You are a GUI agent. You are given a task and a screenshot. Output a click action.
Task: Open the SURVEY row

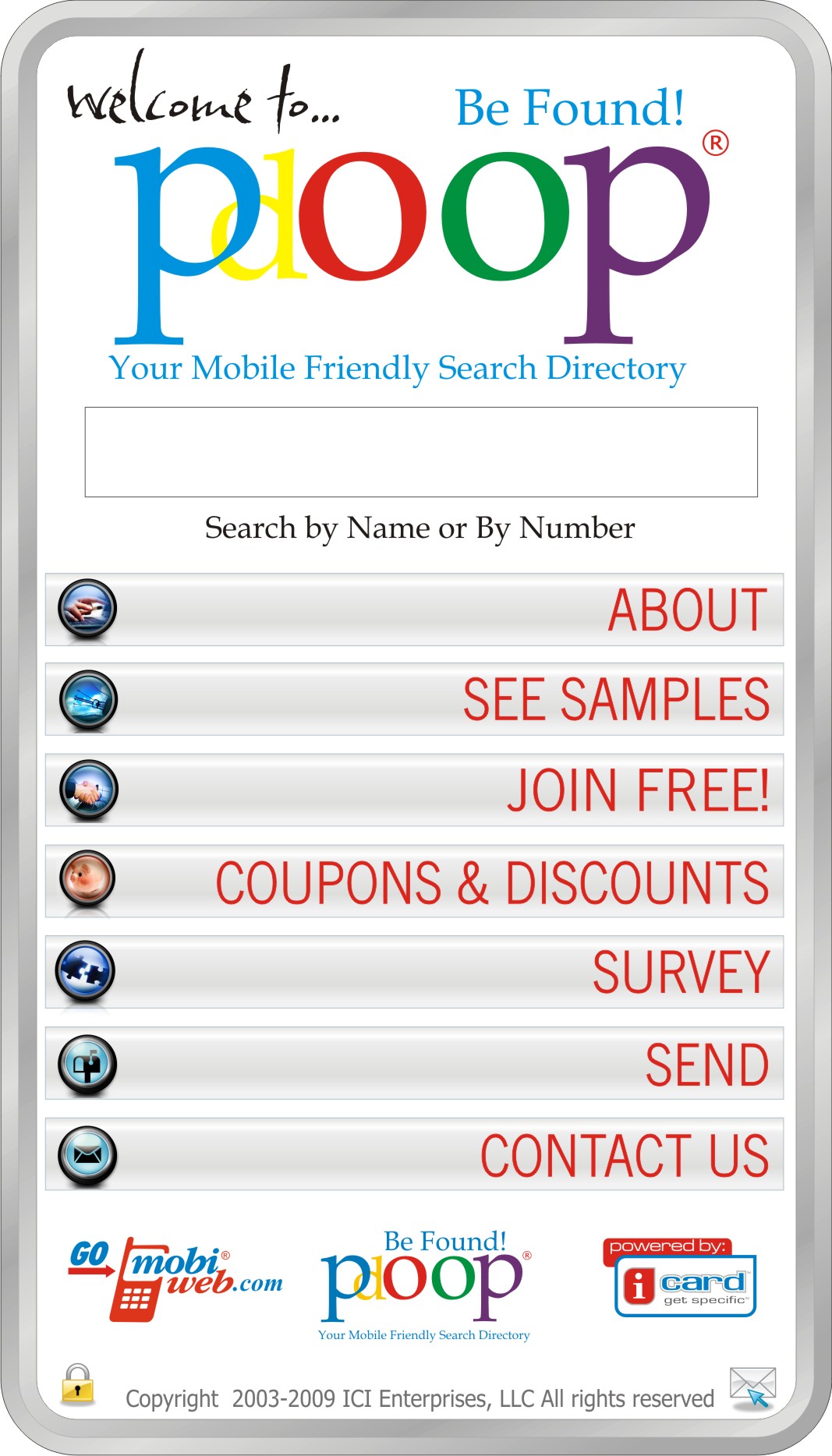tap(414, 972)
